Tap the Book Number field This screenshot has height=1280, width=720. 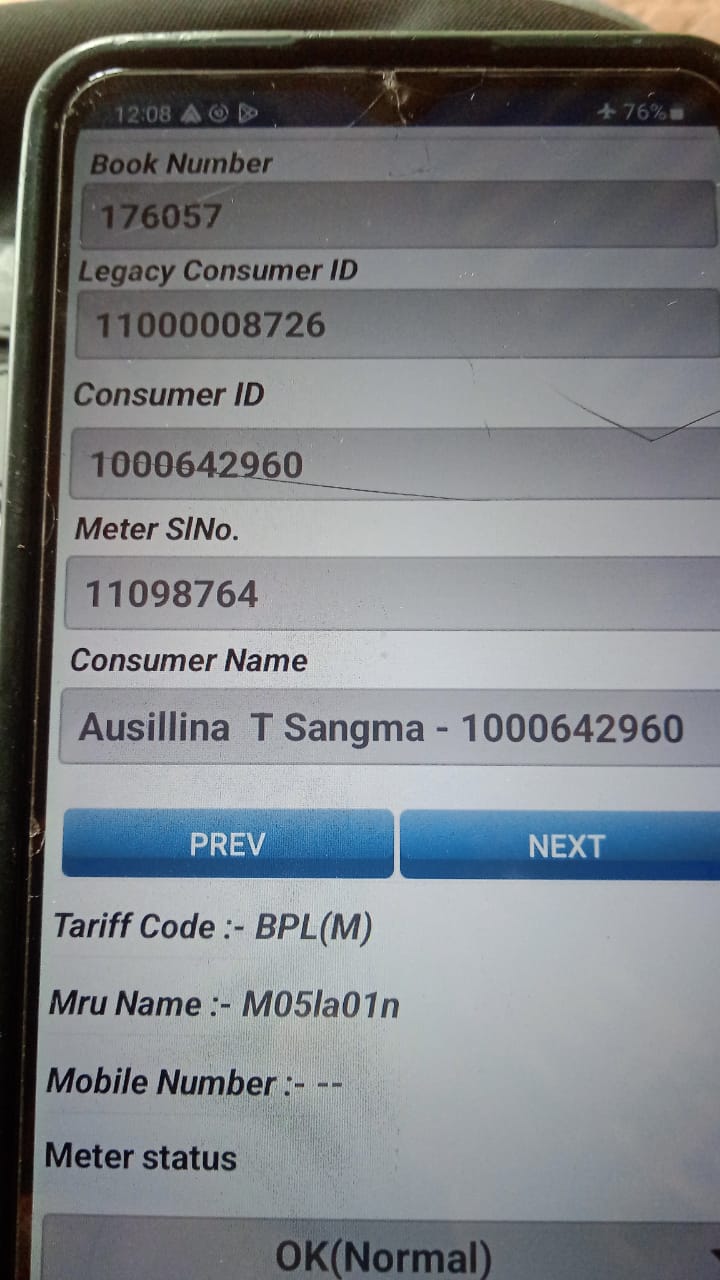398,215
